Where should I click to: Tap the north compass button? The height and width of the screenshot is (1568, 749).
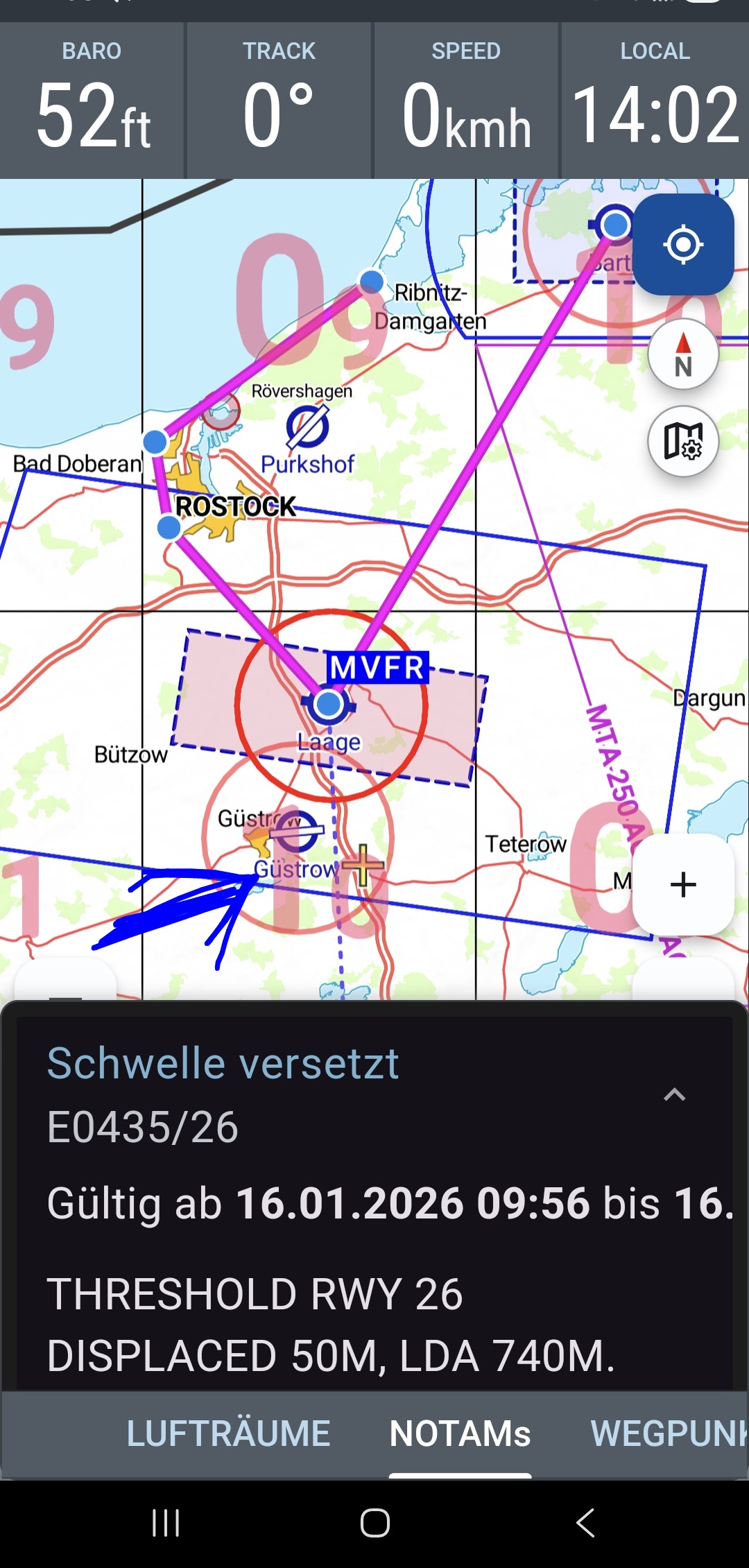click(x=683, y=354)
